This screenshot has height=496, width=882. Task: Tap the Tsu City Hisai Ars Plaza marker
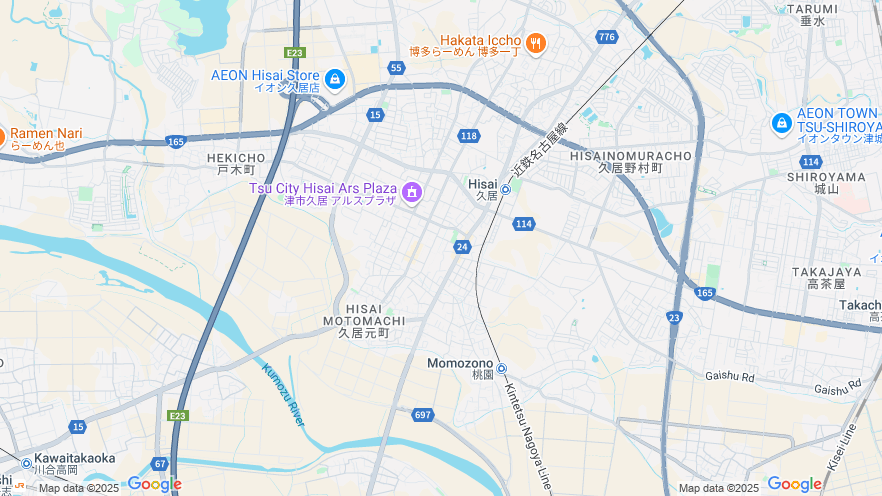[411, 191]
